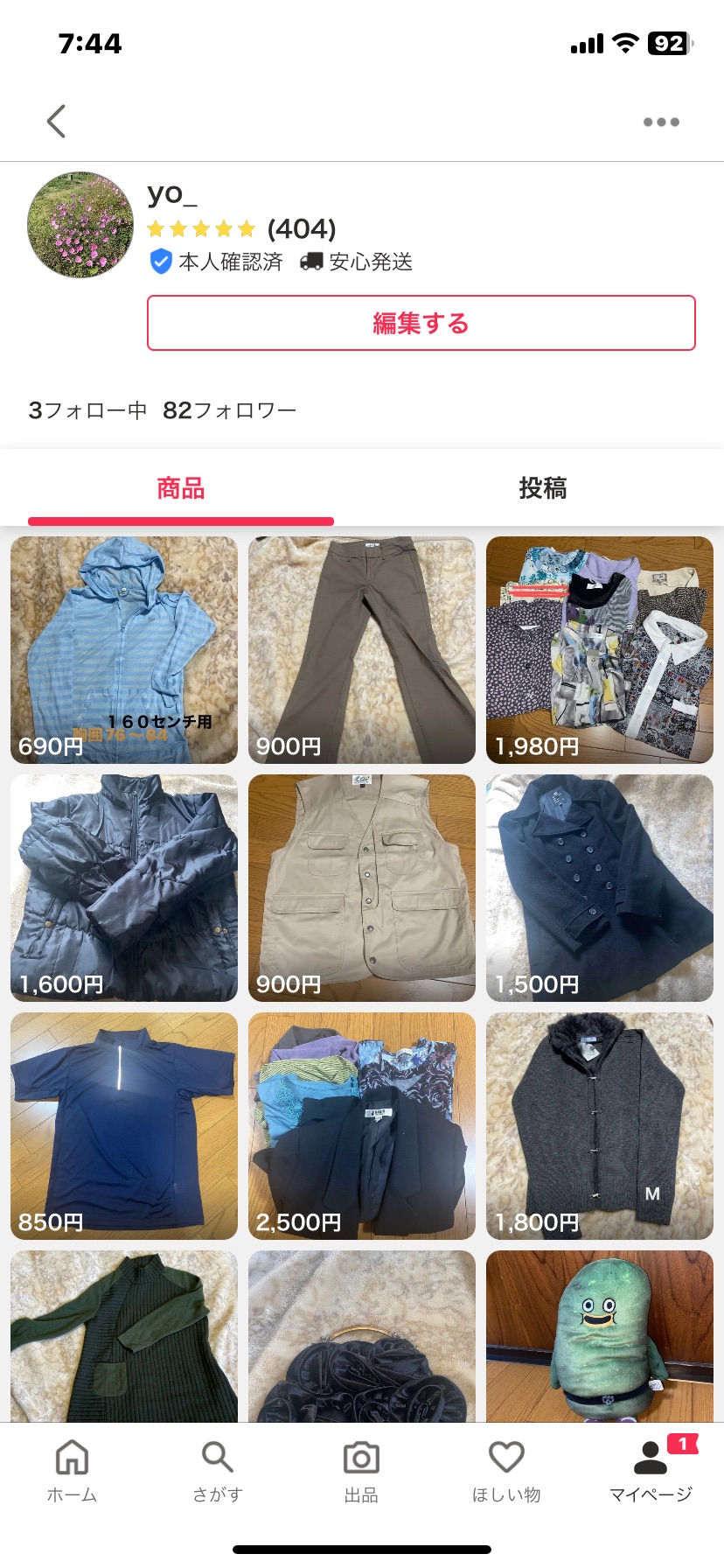Start a new listing via 出品

361,1472
